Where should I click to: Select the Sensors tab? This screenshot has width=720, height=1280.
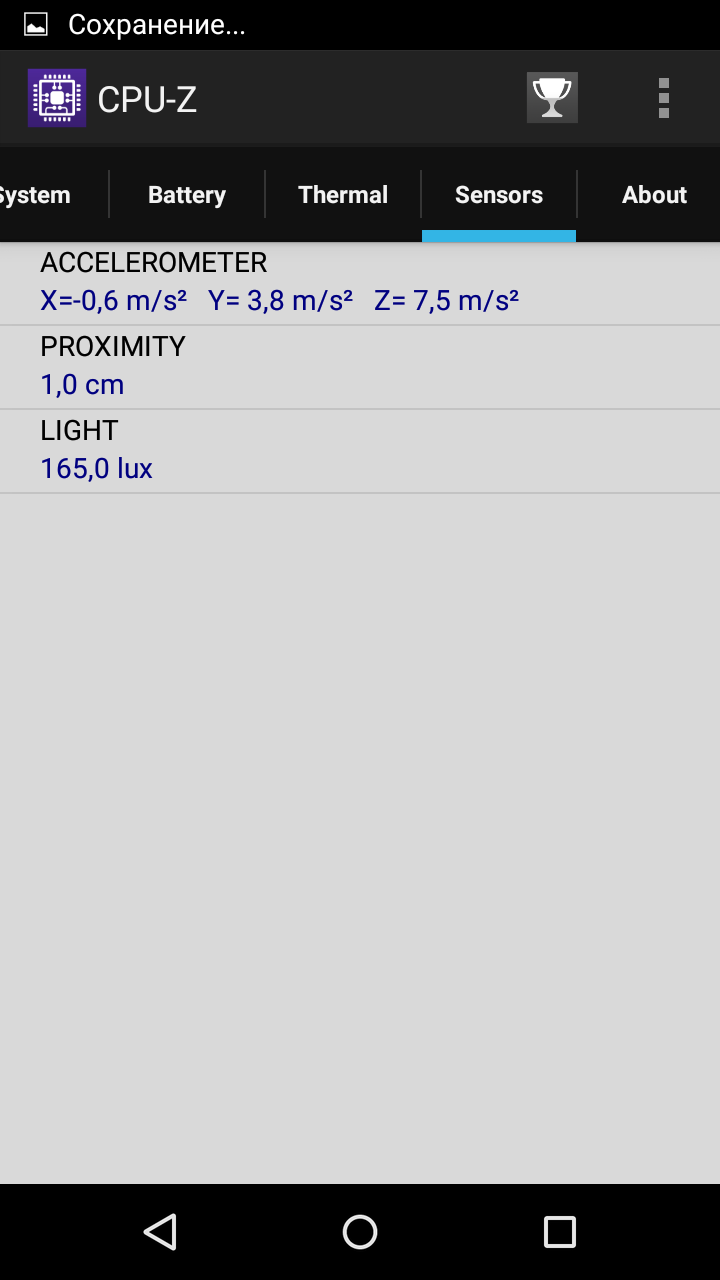(499, 195)
